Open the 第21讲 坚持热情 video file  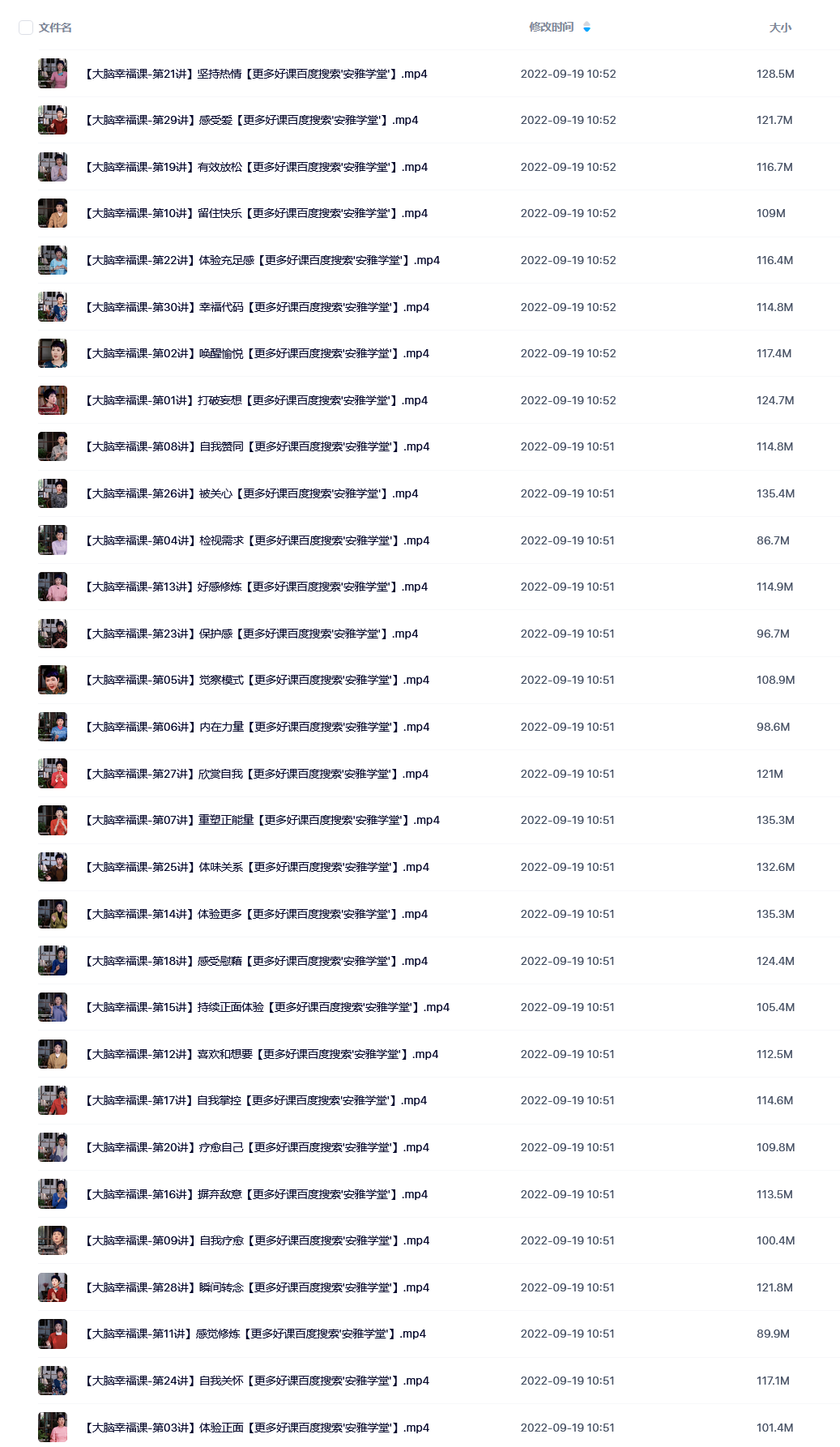pyautogui.click(x=256, y=74)
